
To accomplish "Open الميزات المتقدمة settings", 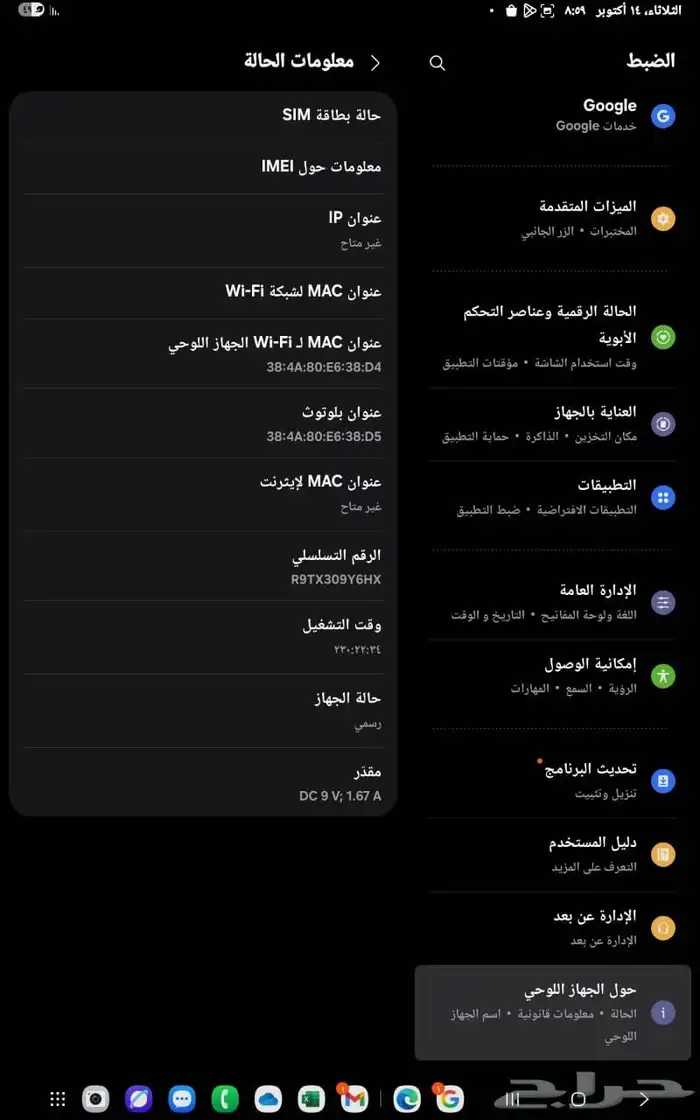I will (560, 218).
